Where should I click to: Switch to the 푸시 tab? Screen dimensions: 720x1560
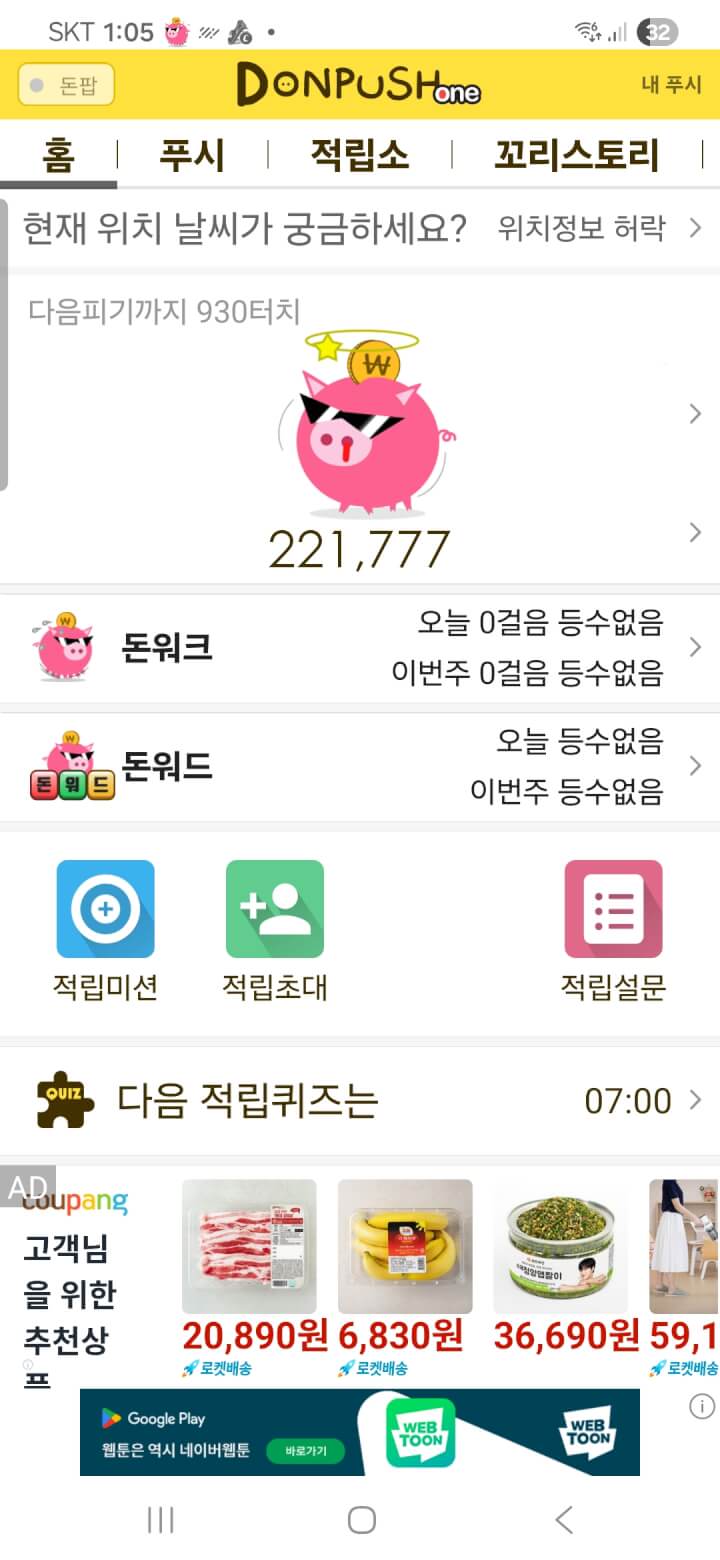pos(192,156)
